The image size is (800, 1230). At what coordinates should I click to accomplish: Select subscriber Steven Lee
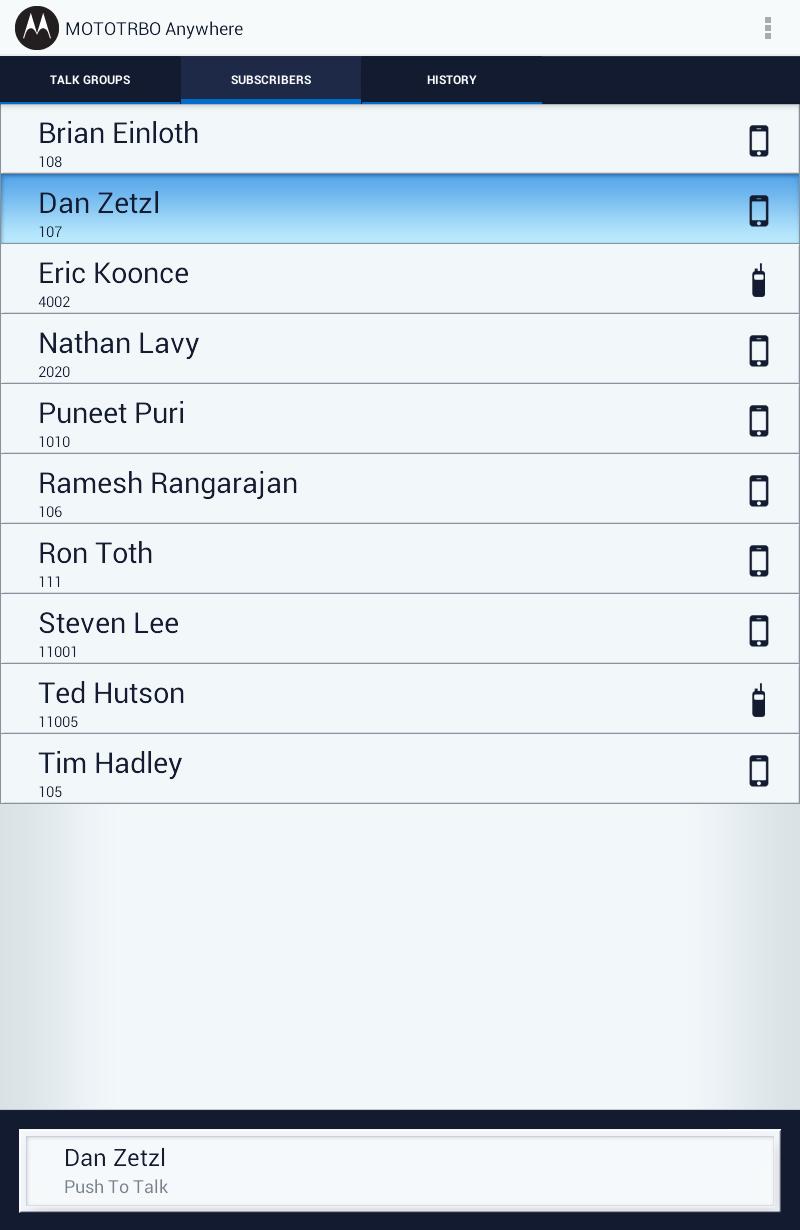tap(400, 630)
